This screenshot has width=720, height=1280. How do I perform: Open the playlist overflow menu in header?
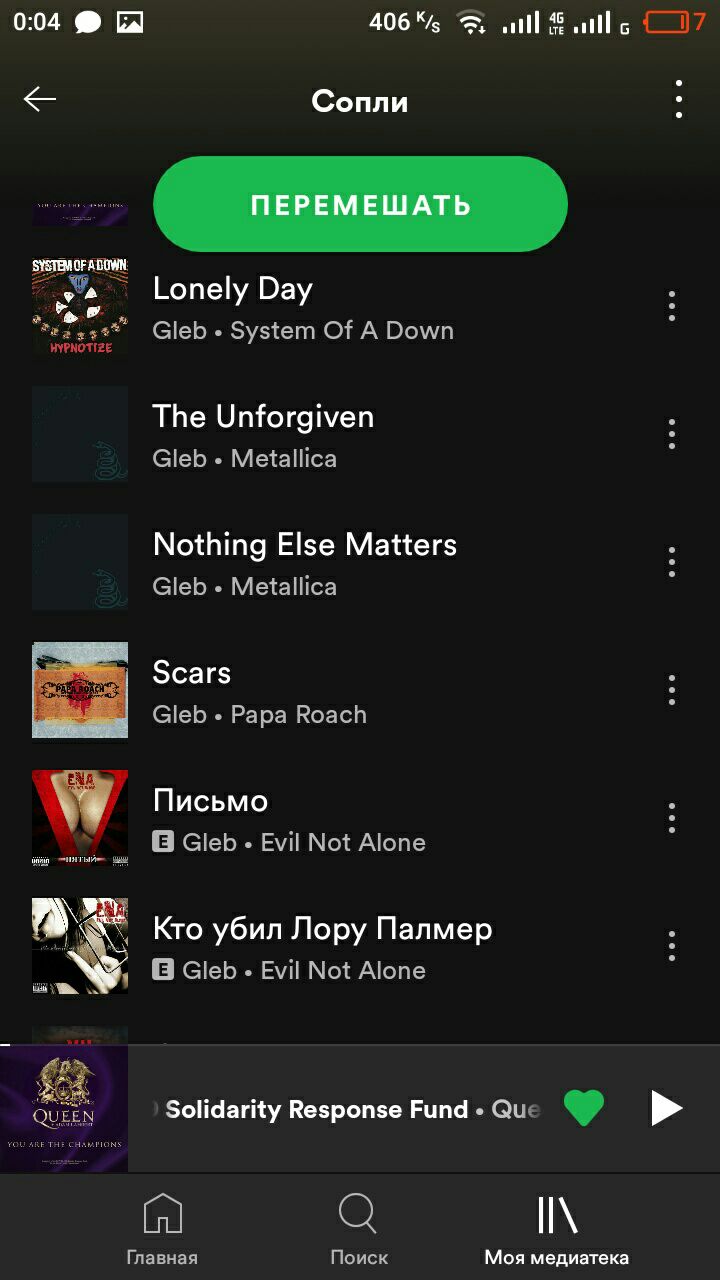[x=679, y=100]
